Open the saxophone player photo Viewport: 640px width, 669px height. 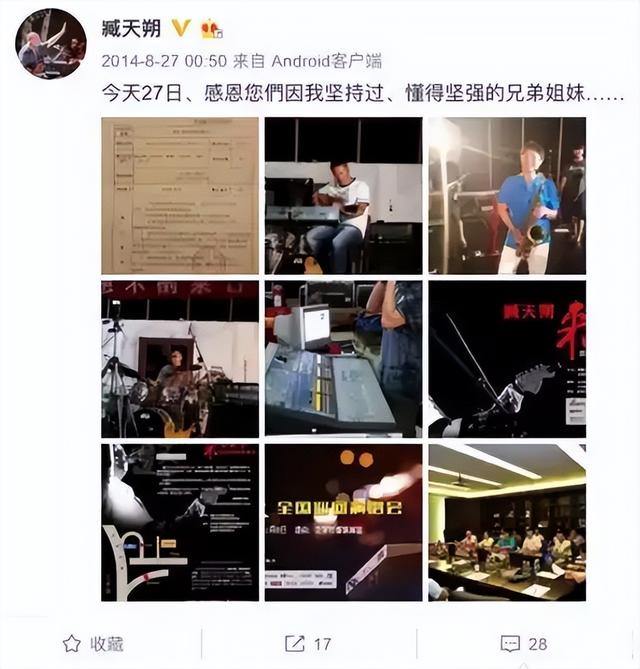click(507, 196)
